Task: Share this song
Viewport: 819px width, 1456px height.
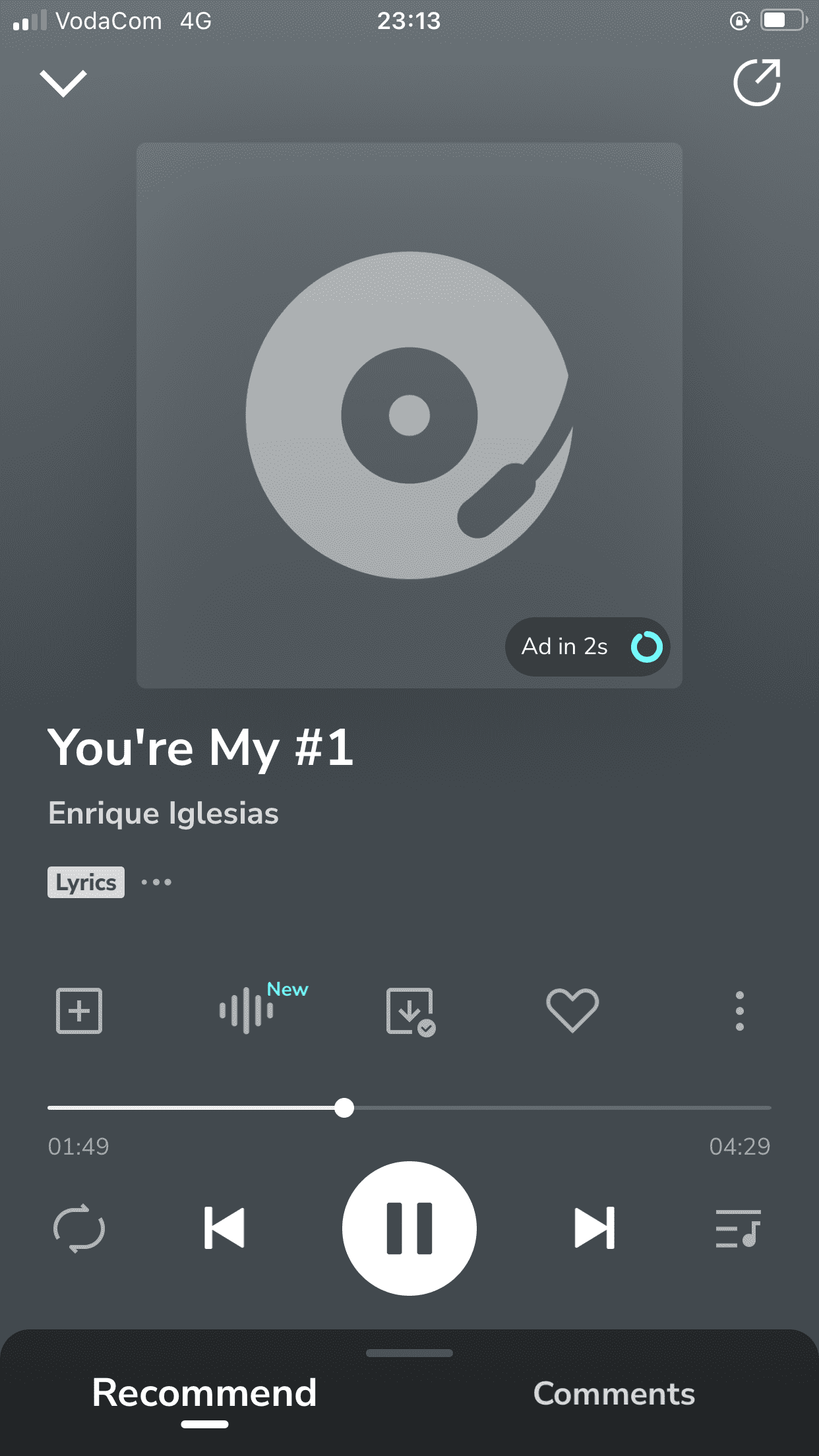Action: [757, 82]
